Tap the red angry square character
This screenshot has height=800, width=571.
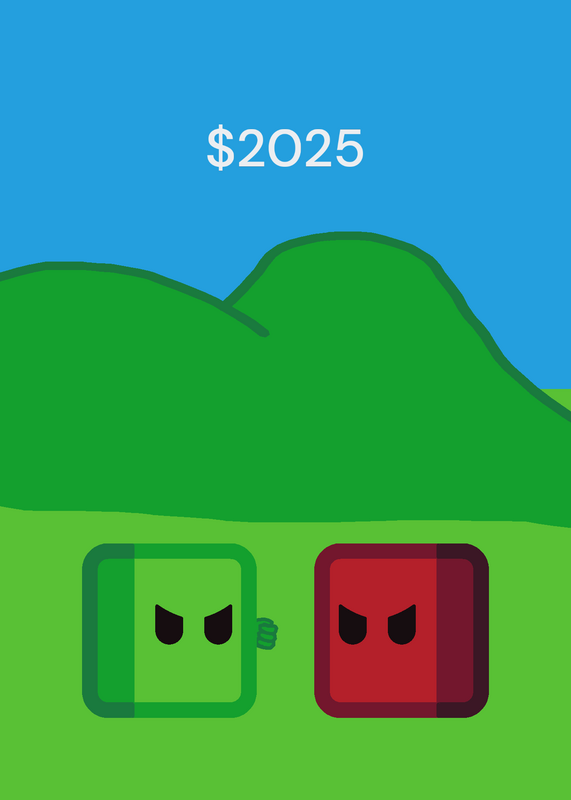[x=402, y=631]
